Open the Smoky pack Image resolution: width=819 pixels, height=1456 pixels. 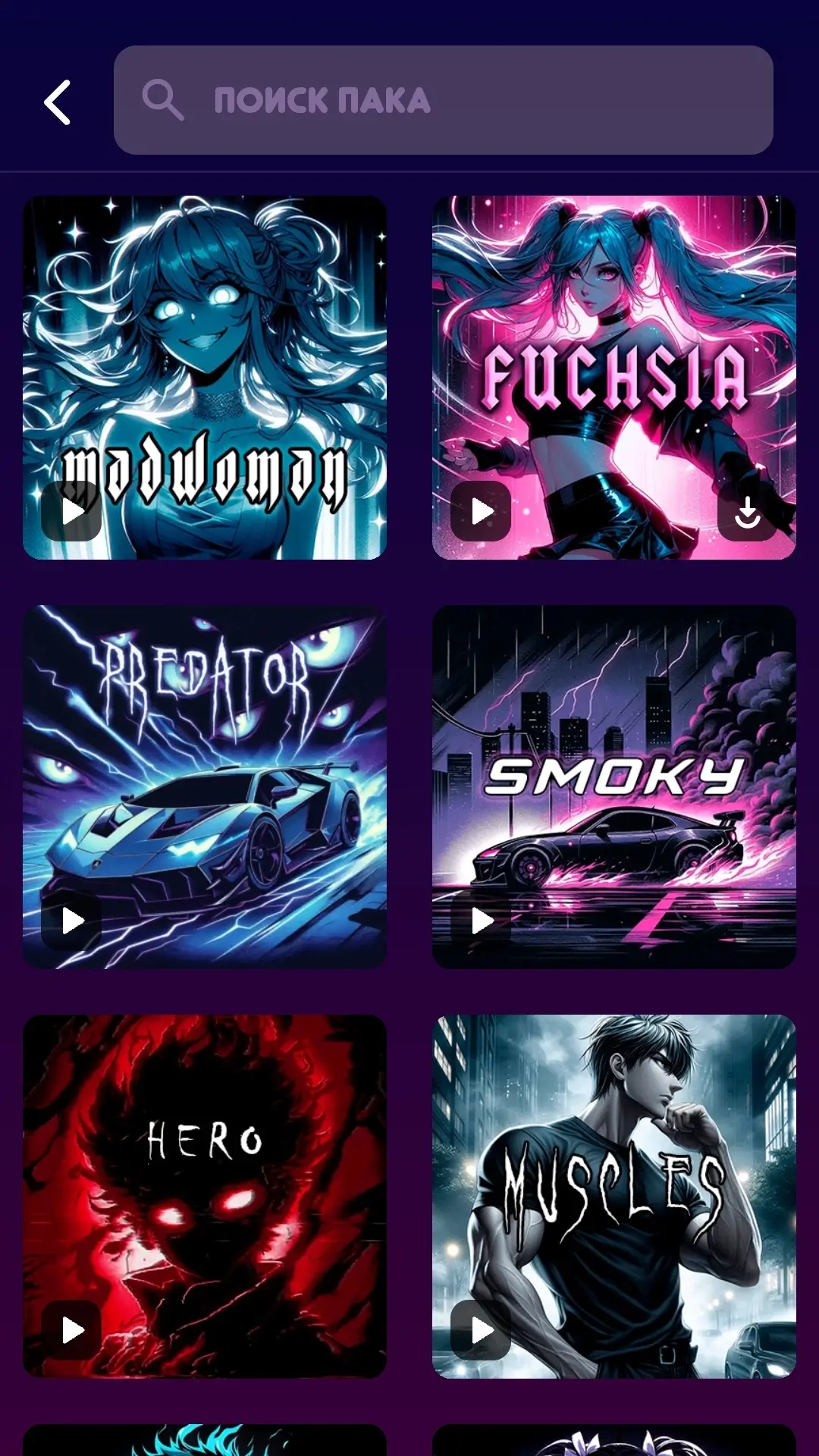pos(614,787)
